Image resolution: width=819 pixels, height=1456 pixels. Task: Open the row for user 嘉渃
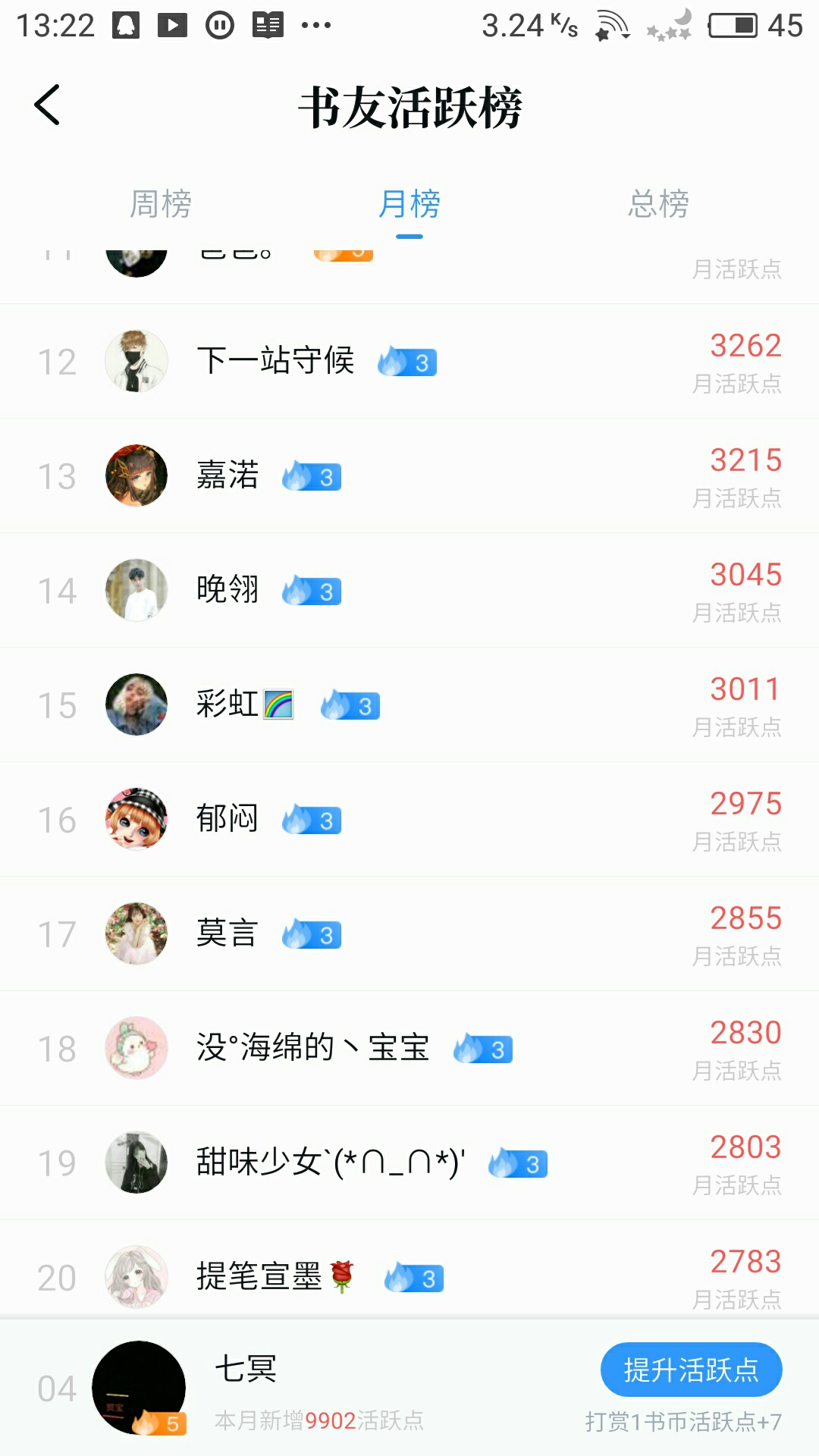(x=409, y=475)
